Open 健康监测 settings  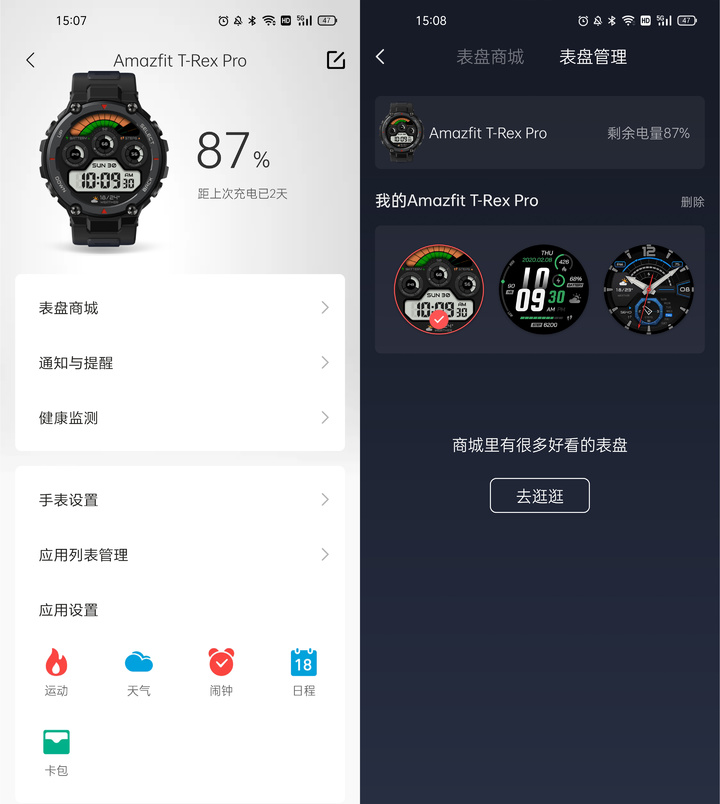[x=180, y=418]
